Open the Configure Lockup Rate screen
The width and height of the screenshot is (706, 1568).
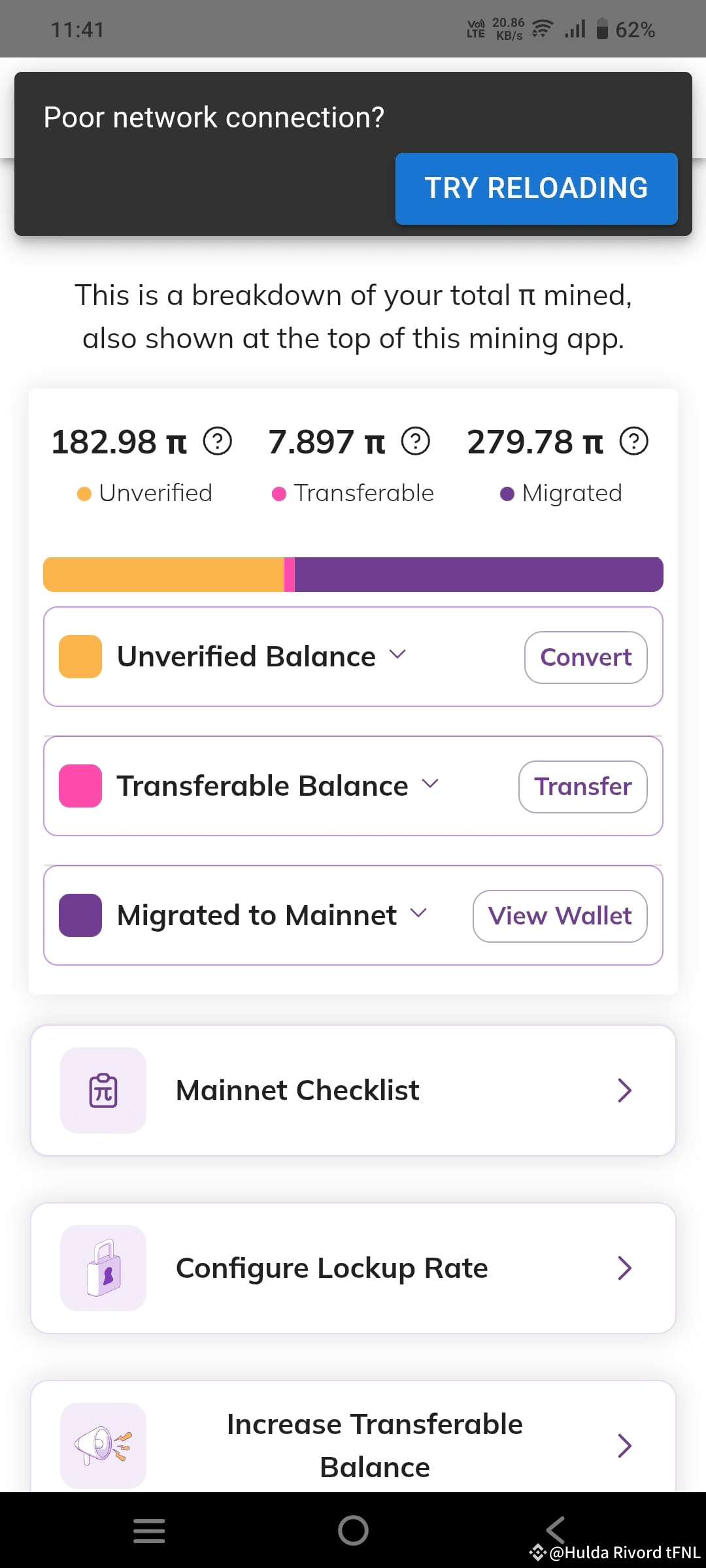point(353,1267)
